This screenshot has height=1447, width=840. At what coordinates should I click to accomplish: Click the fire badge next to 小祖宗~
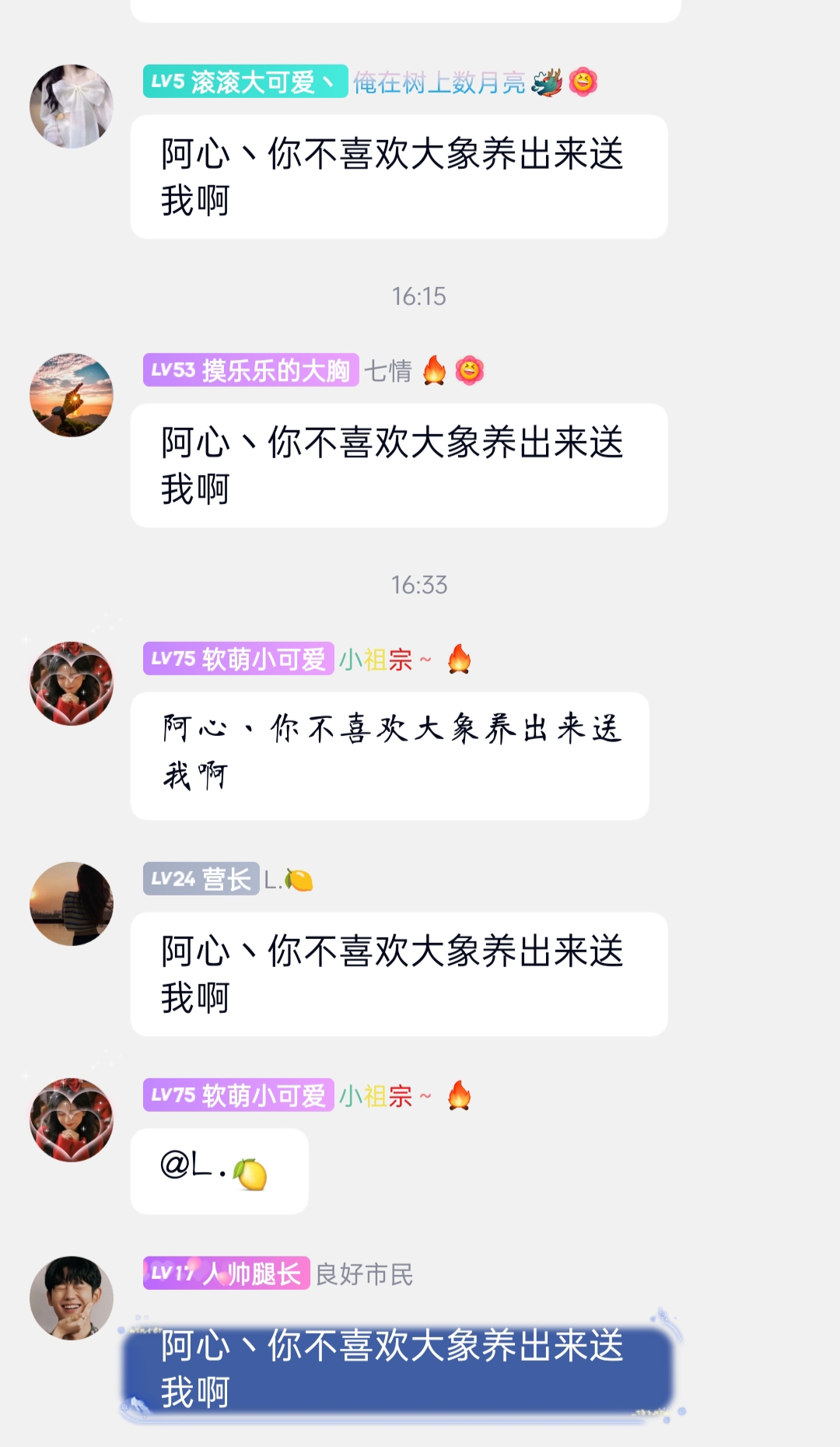point(460,660)
